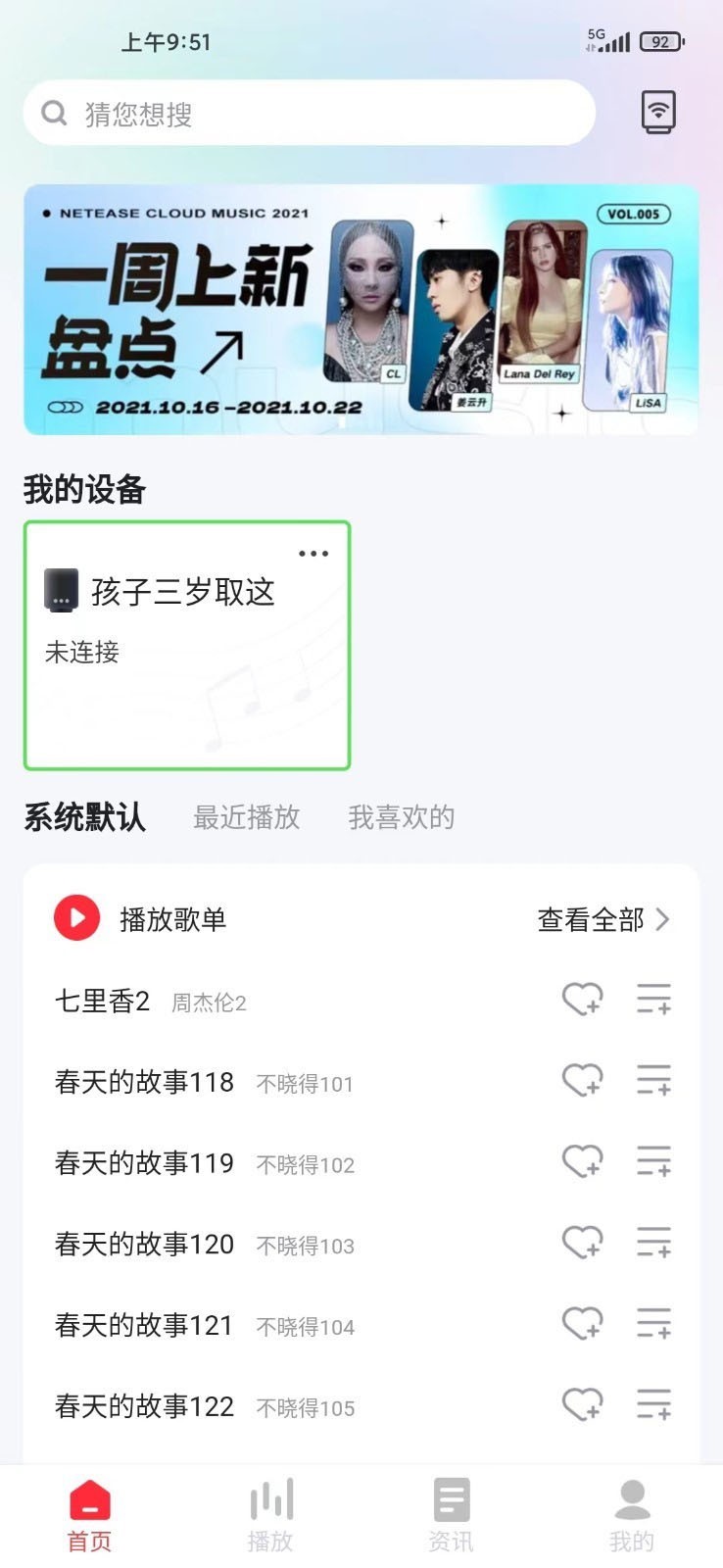Select the 我喜欢的 tab

click(403, 816)
